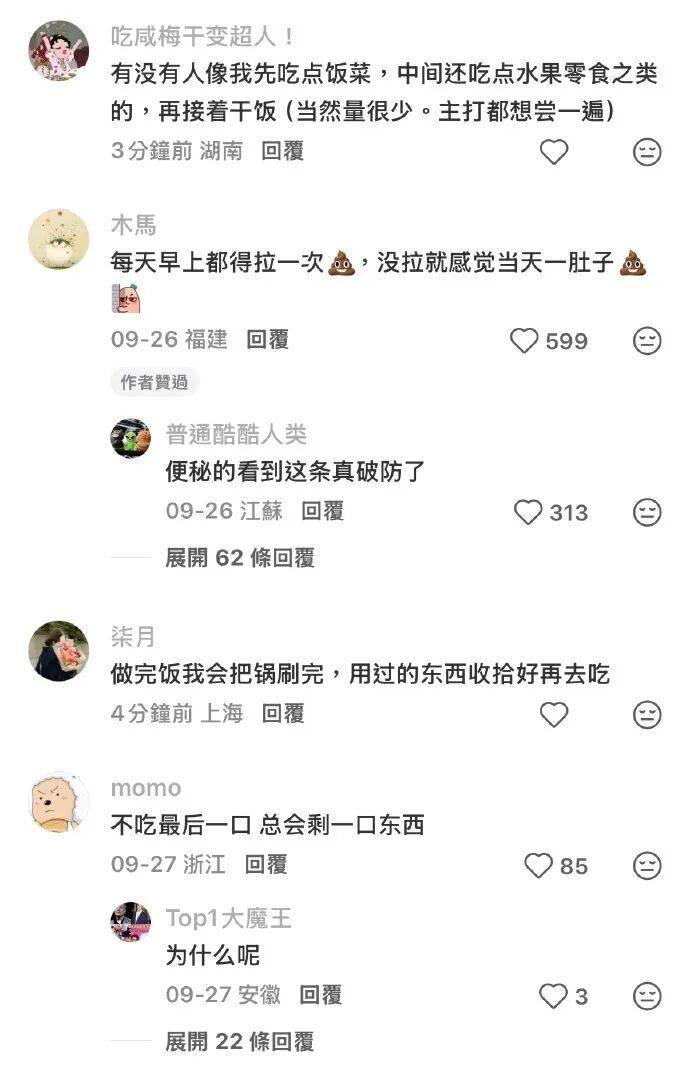Expand the 62 replies under 木馬's comment

coord(240,557)
